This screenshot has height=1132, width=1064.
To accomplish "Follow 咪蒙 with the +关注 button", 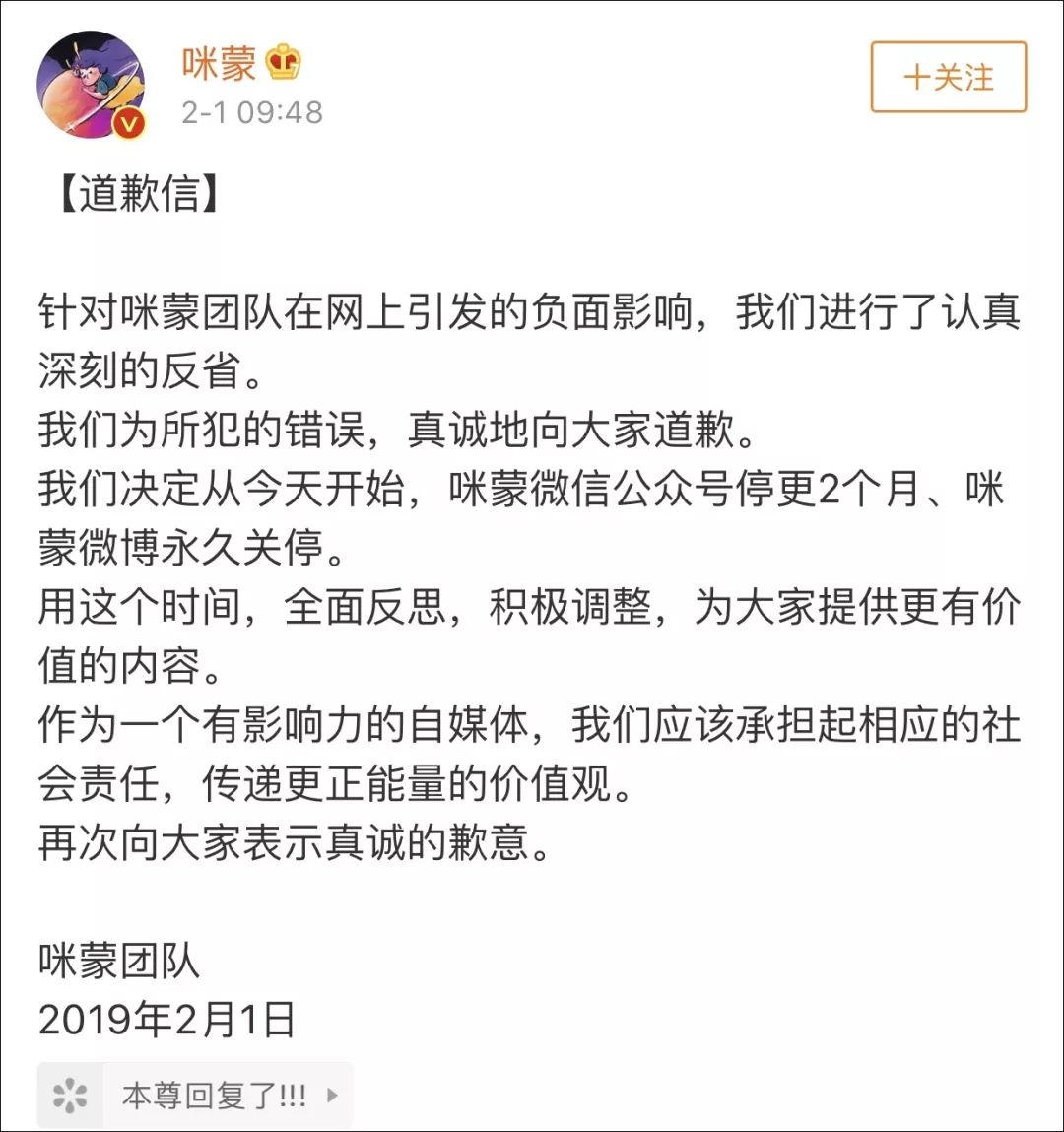I will click(x=948, y=78).
